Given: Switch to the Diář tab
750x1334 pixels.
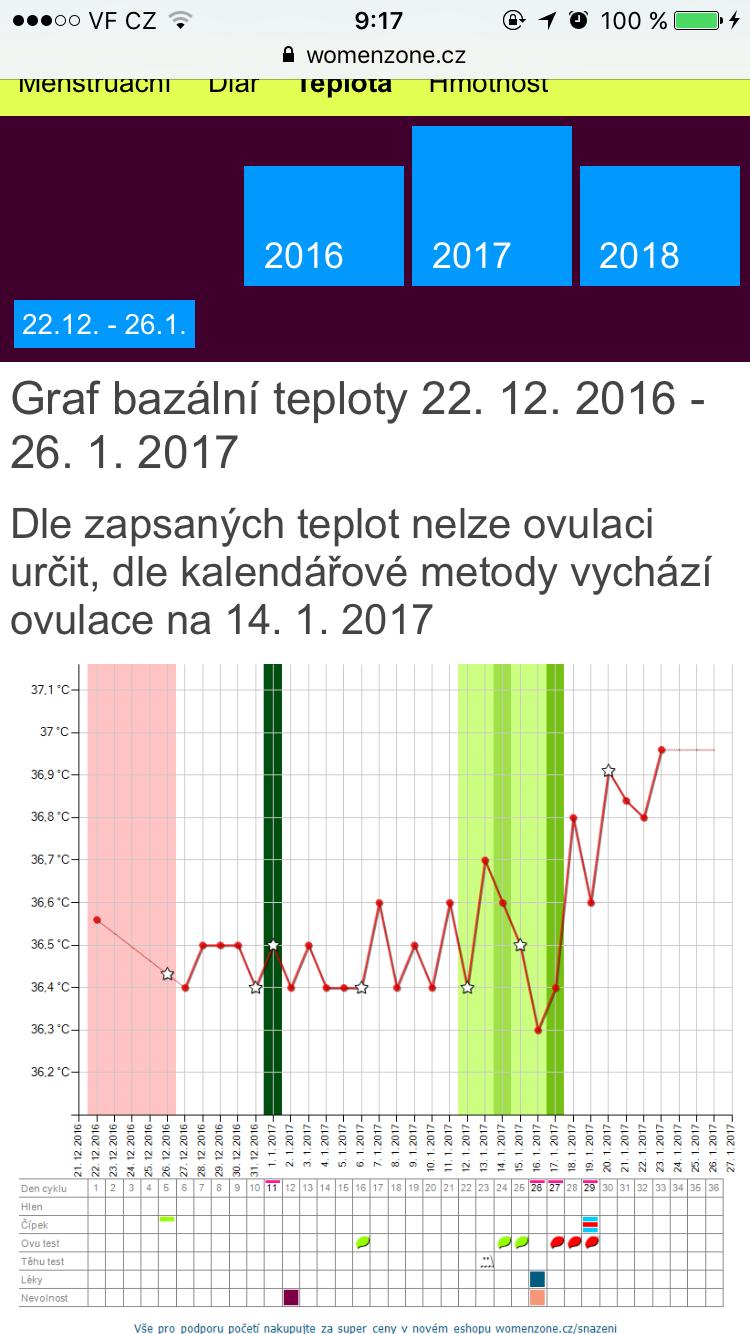Looking at the screenshot, I should (233, 86).
